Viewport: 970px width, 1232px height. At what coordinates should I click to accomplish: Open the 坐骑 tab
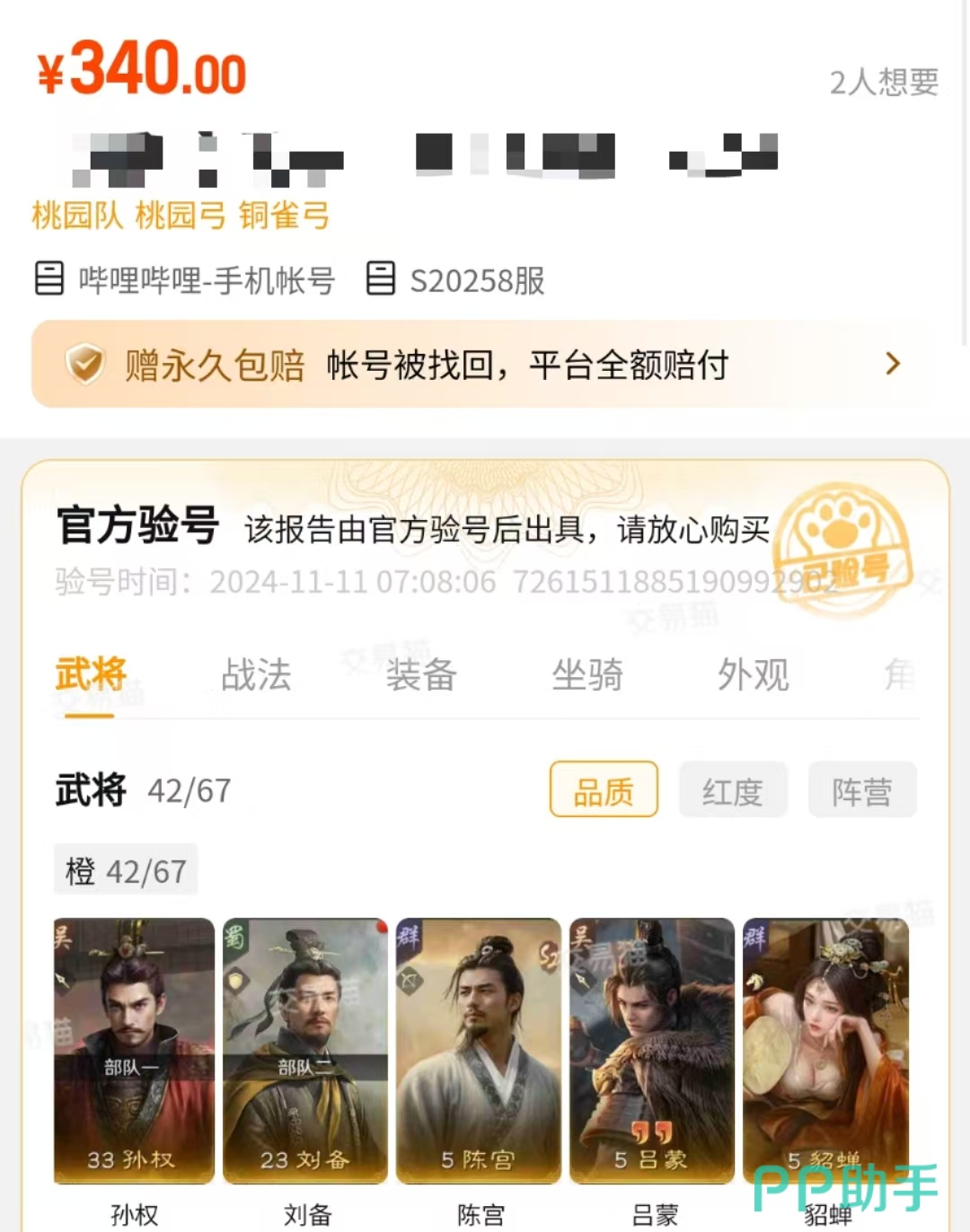click(x=588, y=676)
